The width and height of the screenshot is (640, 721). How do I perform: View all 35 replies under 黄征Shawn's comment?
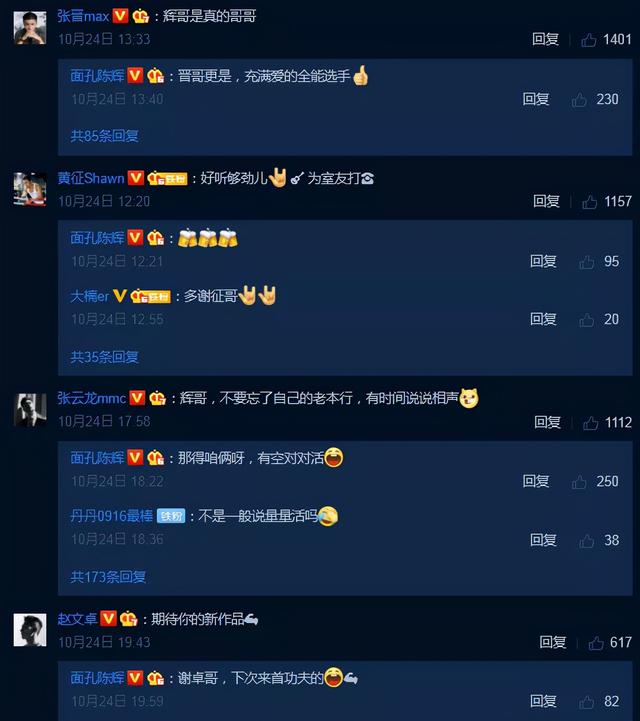[104, 356]
